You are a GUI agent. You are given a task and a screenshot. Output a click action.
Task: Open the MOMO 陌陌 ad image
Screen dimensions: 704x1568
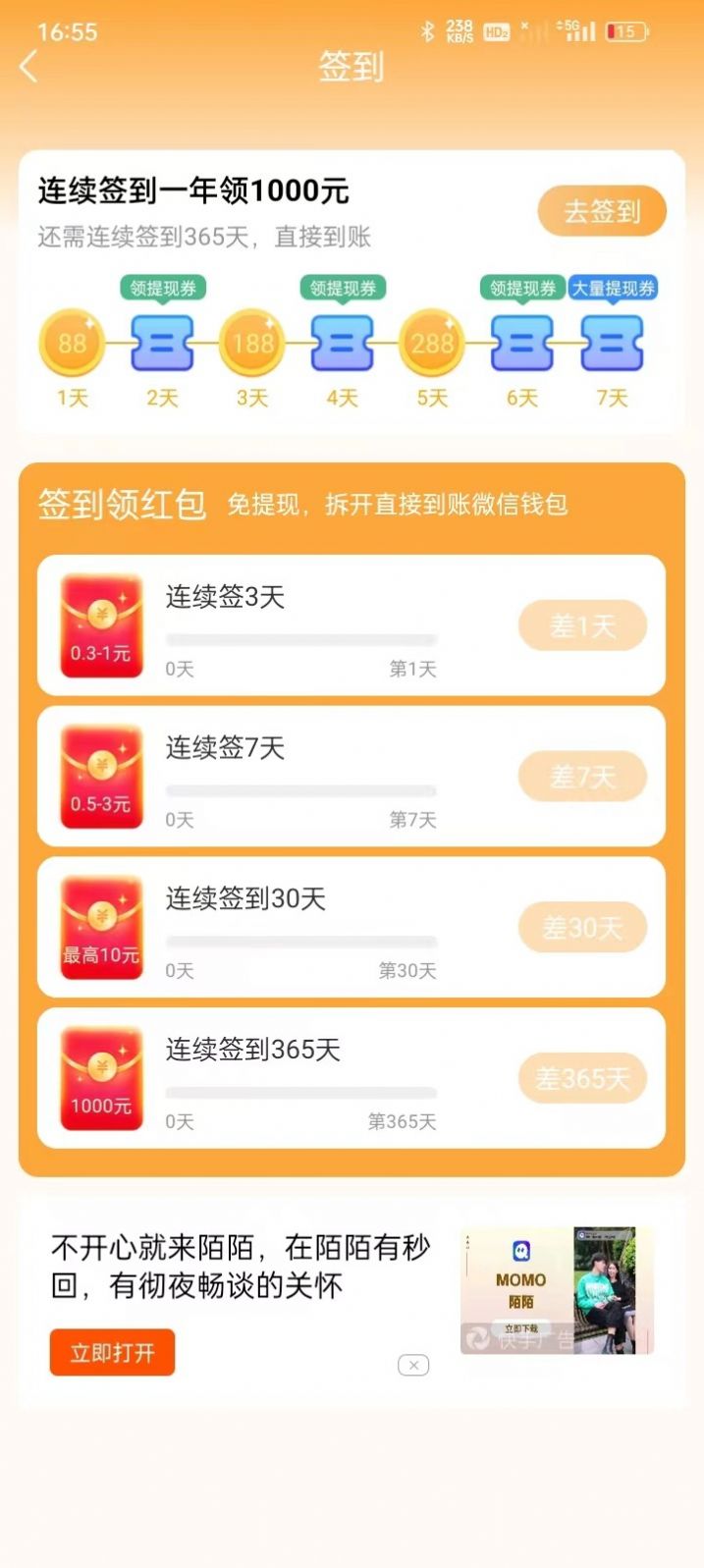click(x=557, y=1289)
